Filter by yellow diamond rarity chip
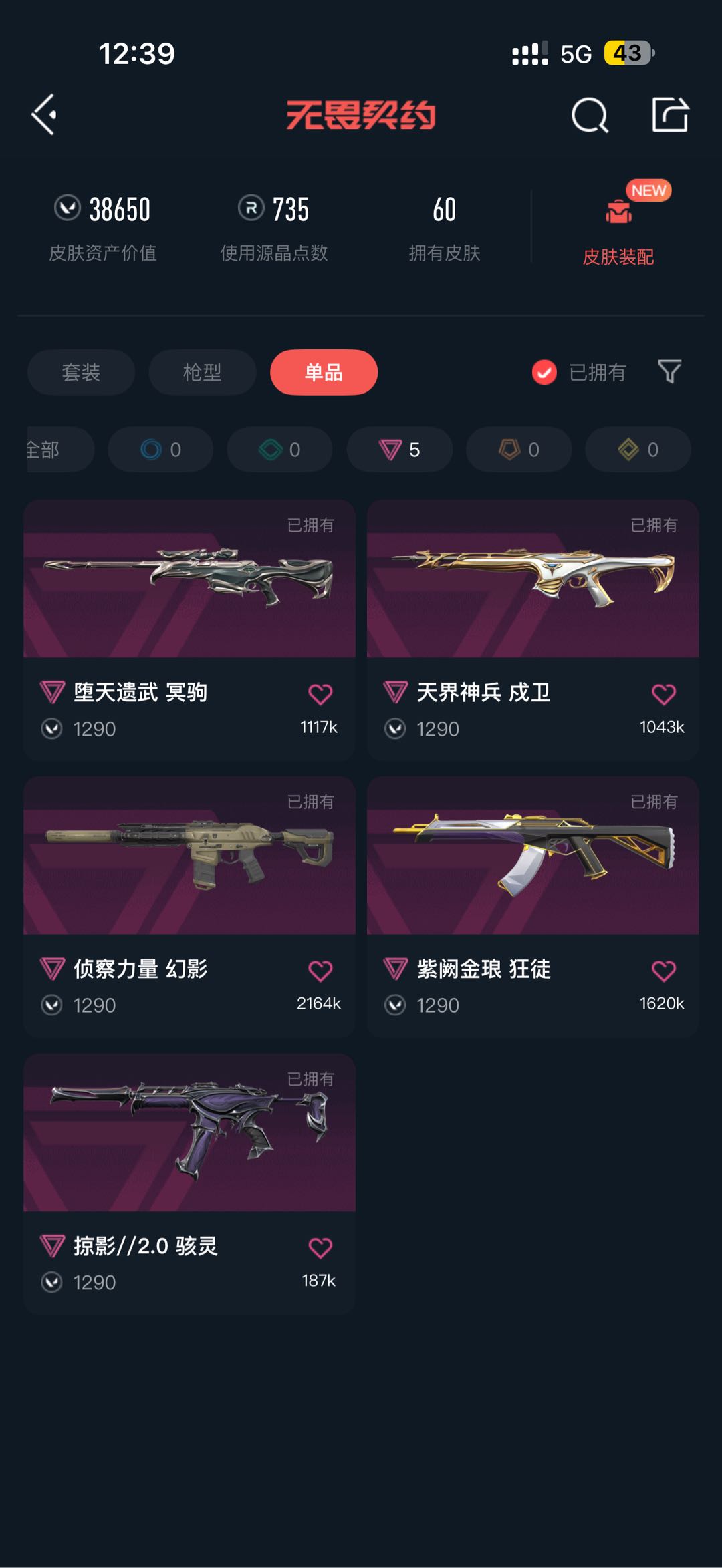This screenshot has height=1568, width=722. coord(638,450)
